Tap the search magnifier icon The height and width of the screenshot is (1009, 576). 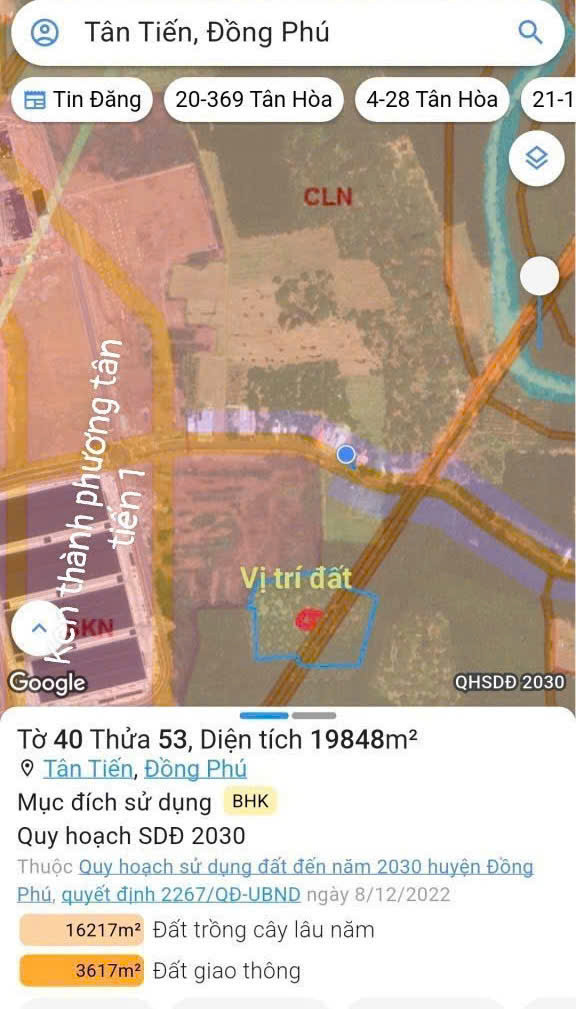[x=530, y=32]
